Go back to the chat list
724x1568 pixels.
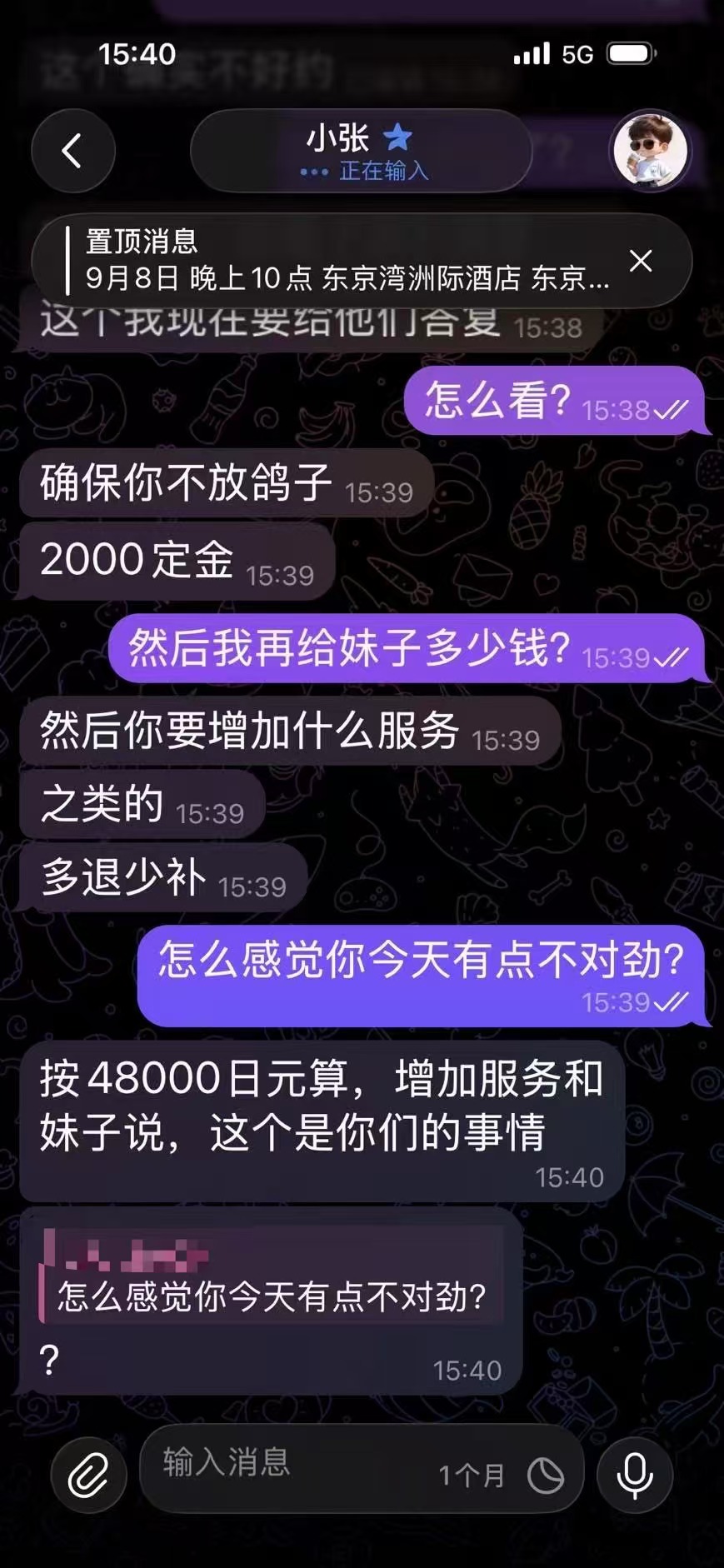click(x=72, y=152)
